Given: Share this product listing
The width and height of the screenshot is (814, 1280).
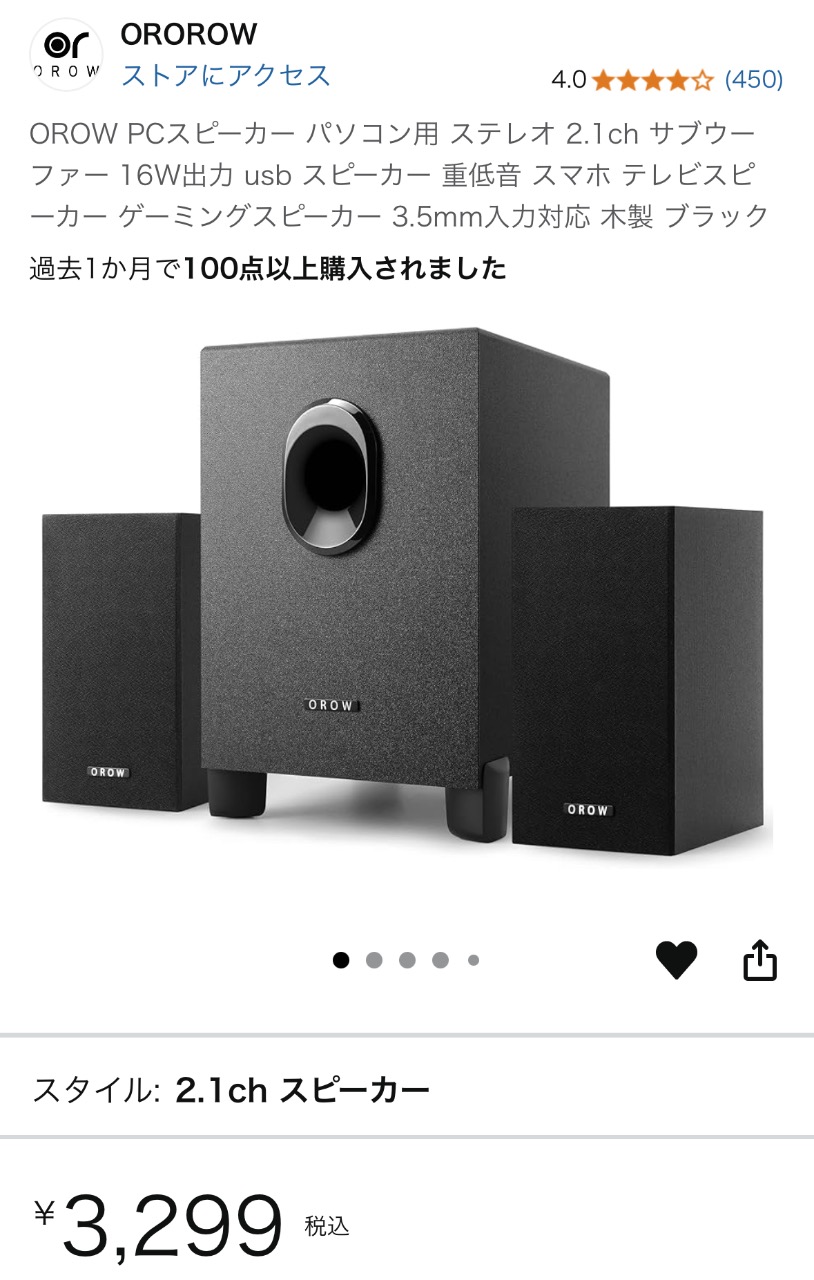Looking at the screenshot, I should 760,961.
